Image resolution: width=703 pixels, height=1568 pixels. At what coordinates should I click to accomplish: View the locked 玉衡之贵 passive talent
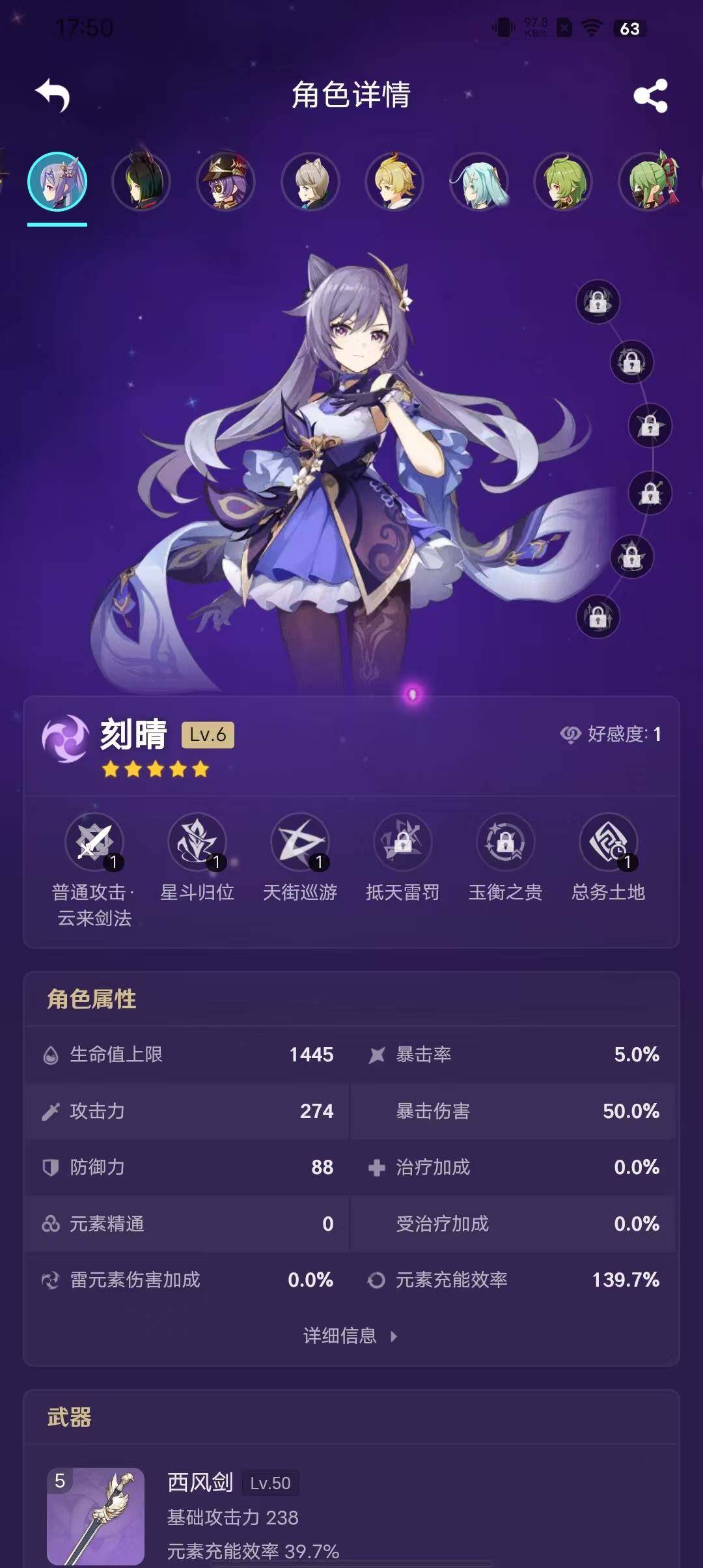click(x=505, y=843)
